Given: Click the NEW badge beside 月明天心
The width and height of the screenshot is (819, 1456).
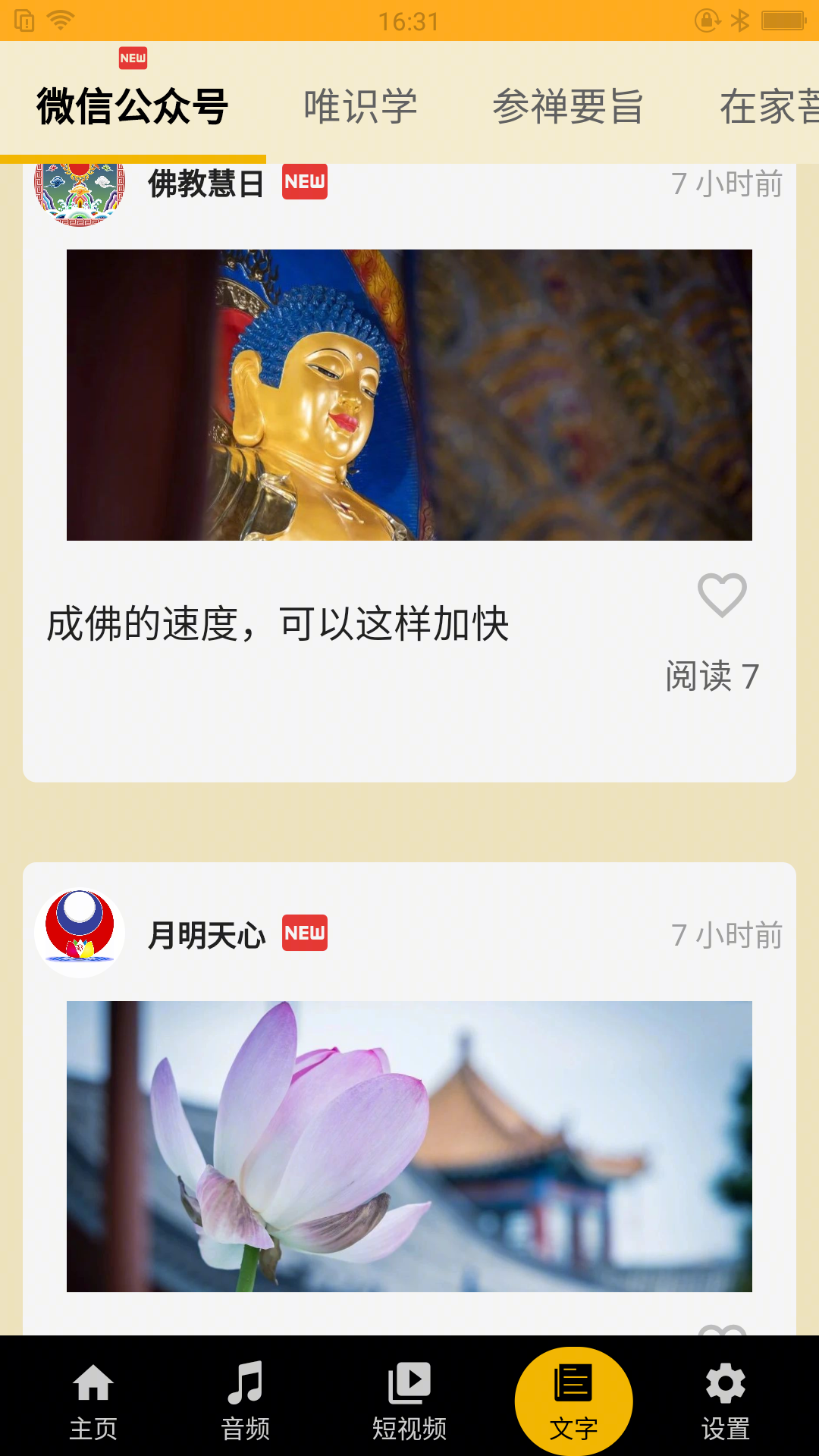Looking at the screenshot, I should [x=303, y=935].
